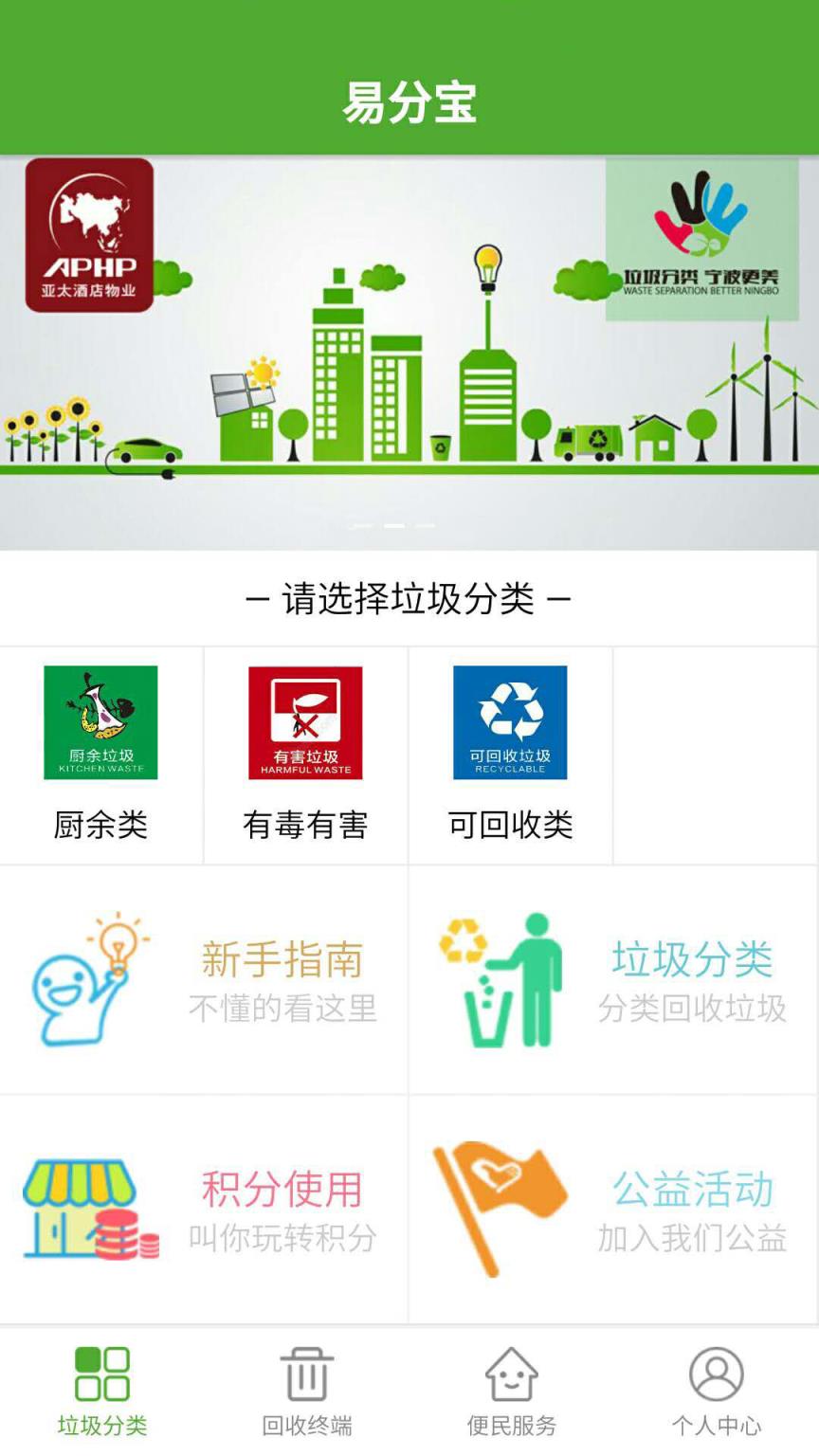Choose the blue 可回收垃圾 recycling symbol icon
819x1456 pixels.
click(x=511, y=722)
